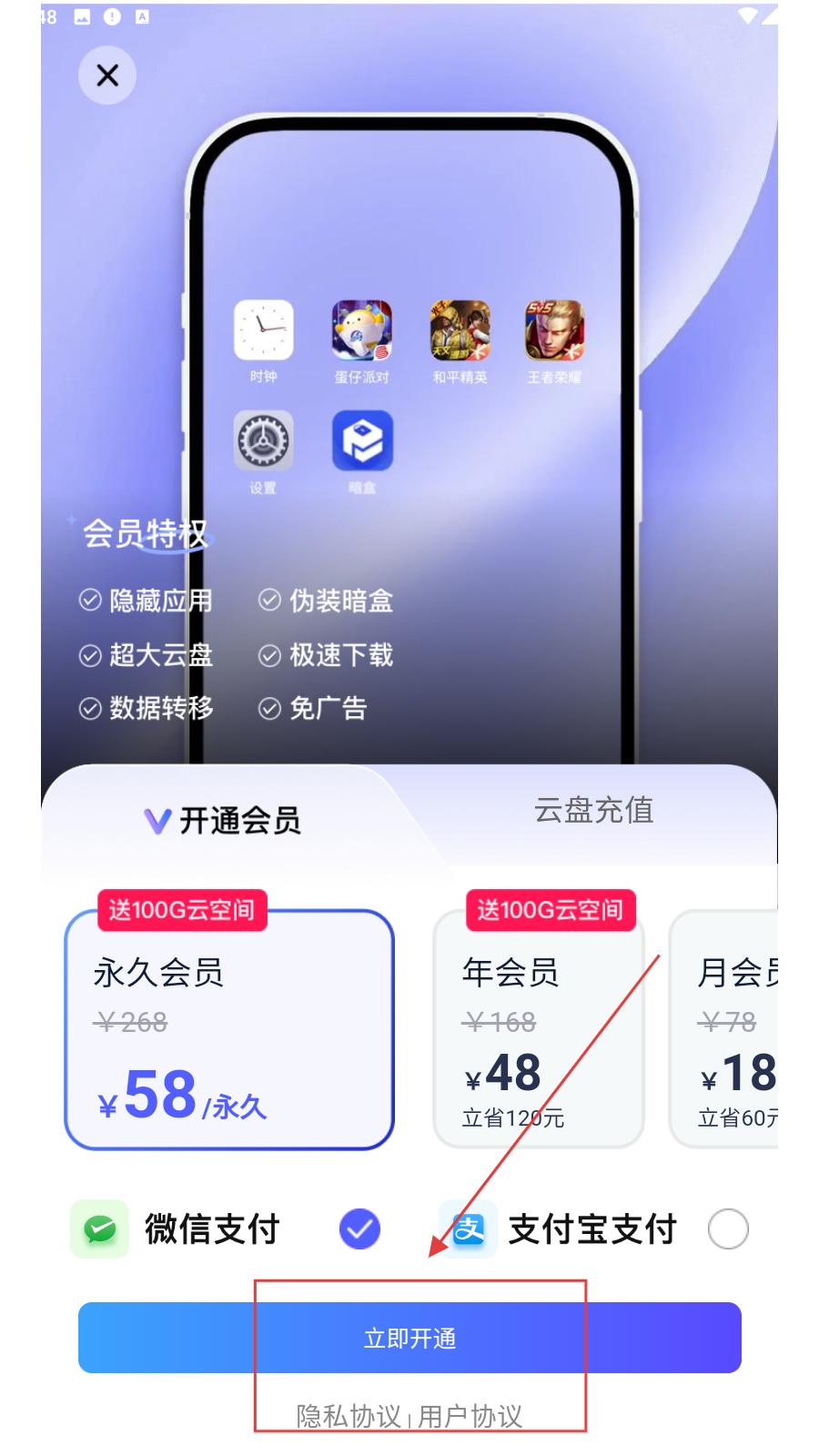Open the 隐私协议 link

point(349,1416)
